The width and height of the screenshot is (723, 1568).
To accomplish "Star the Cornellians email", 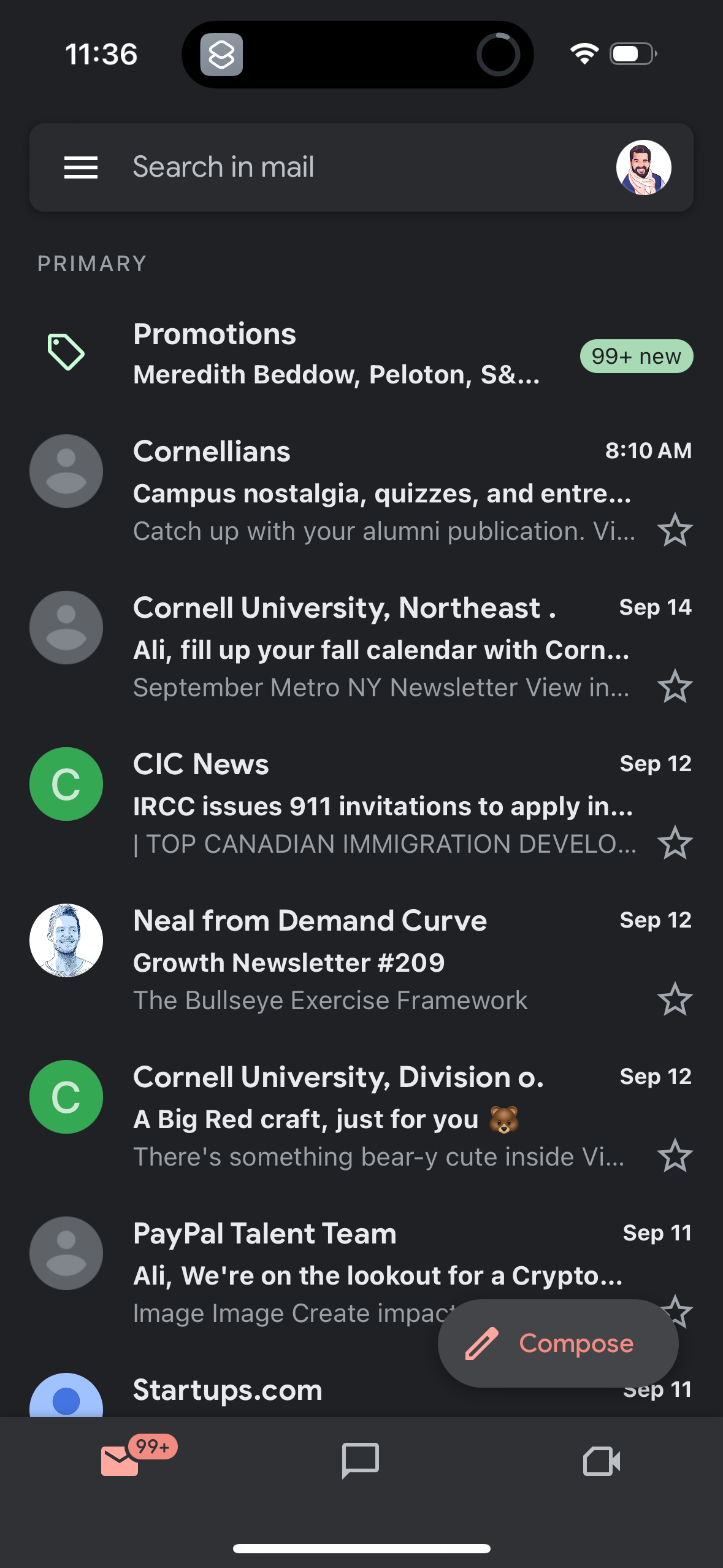I will coord(675,531).
